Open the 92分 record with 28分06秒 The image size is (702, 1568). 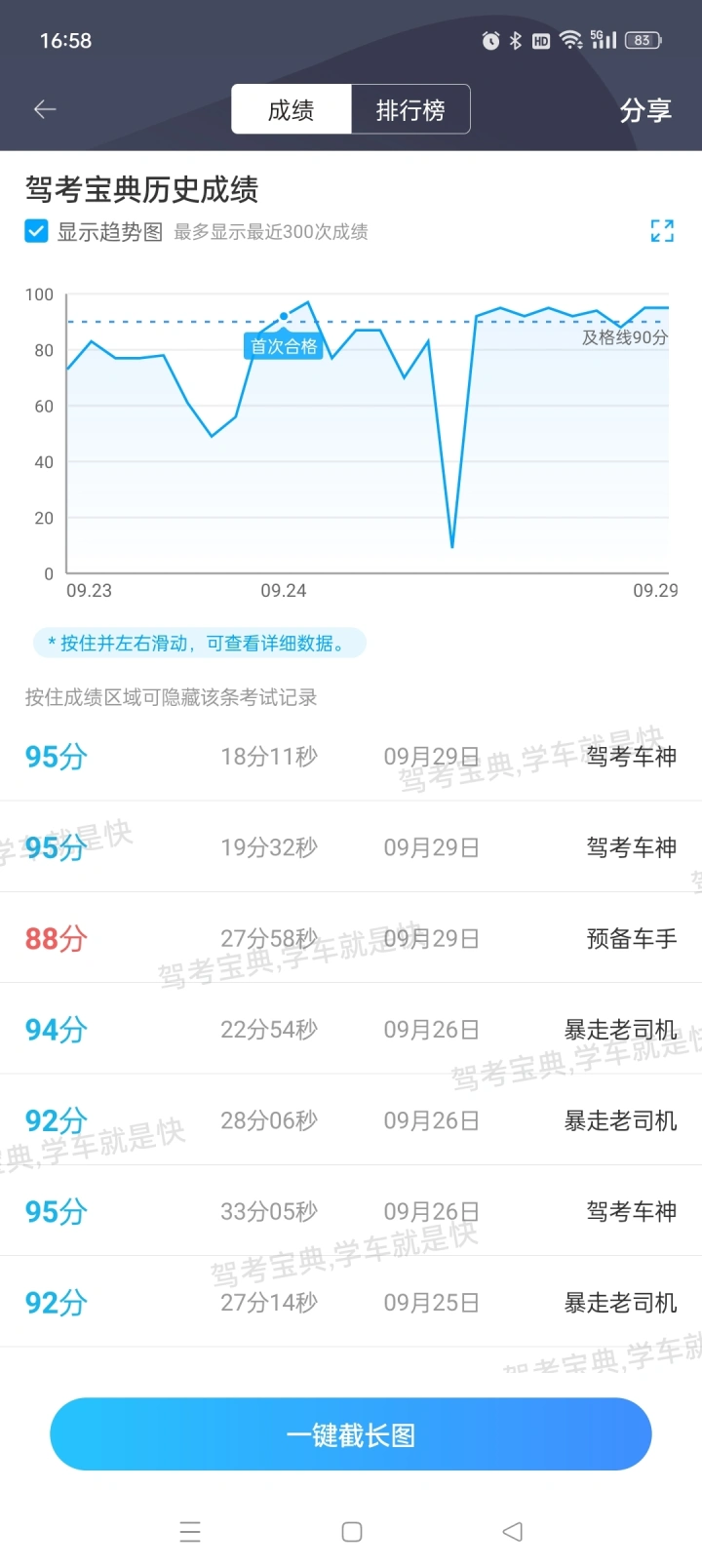[351, 1120]
